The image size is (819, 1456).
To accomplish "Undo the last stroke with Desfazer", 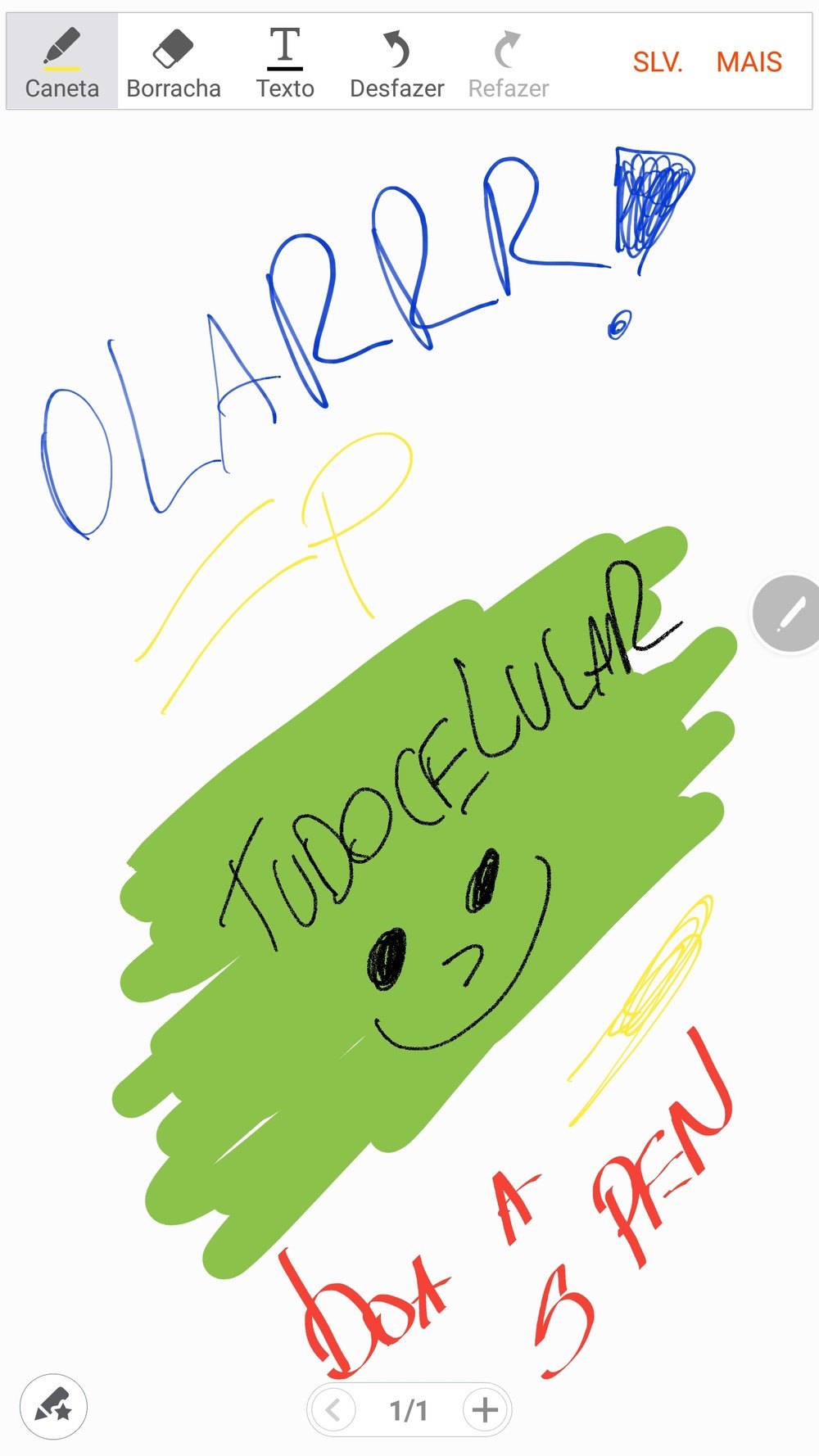I will [397, 61].
